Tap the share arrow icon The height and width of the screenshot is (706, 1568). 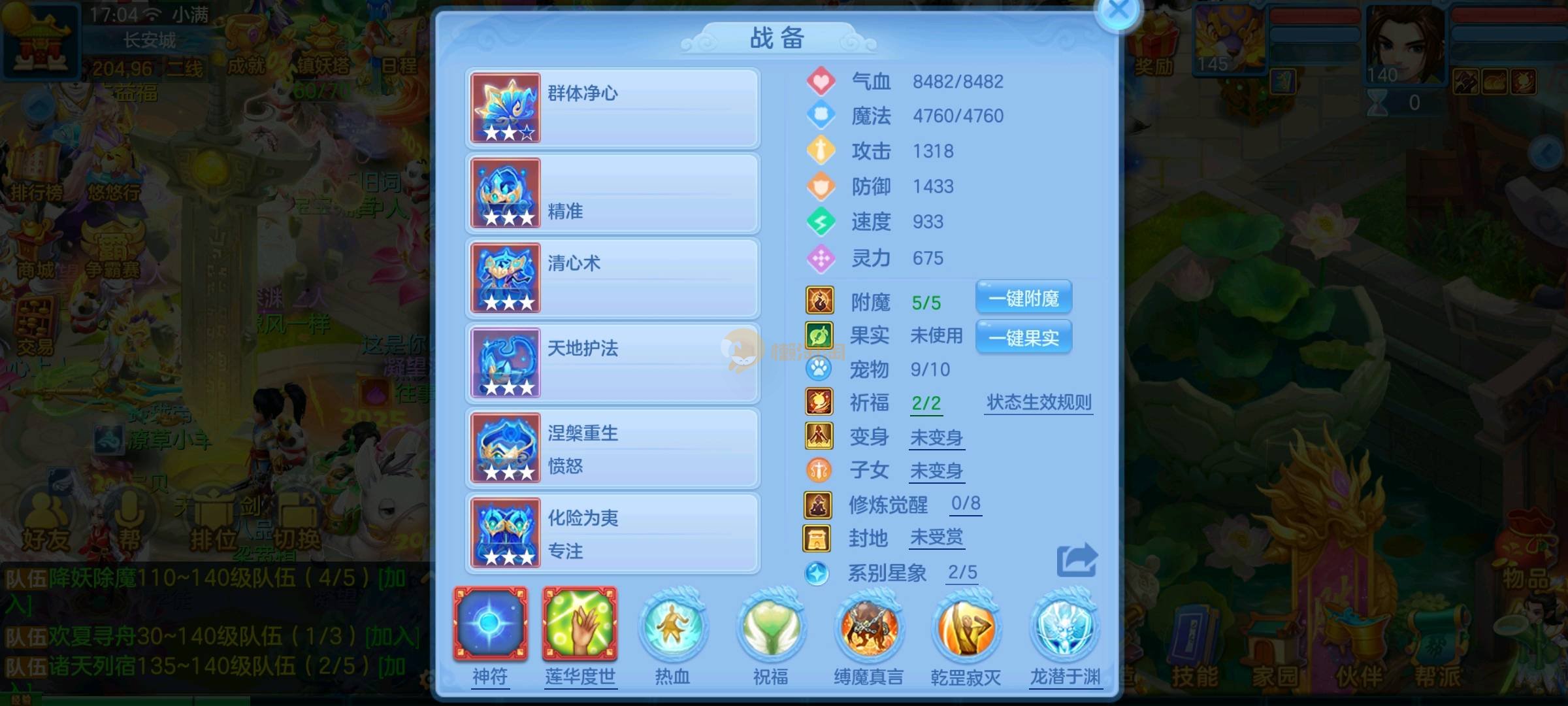point(1077,560)
